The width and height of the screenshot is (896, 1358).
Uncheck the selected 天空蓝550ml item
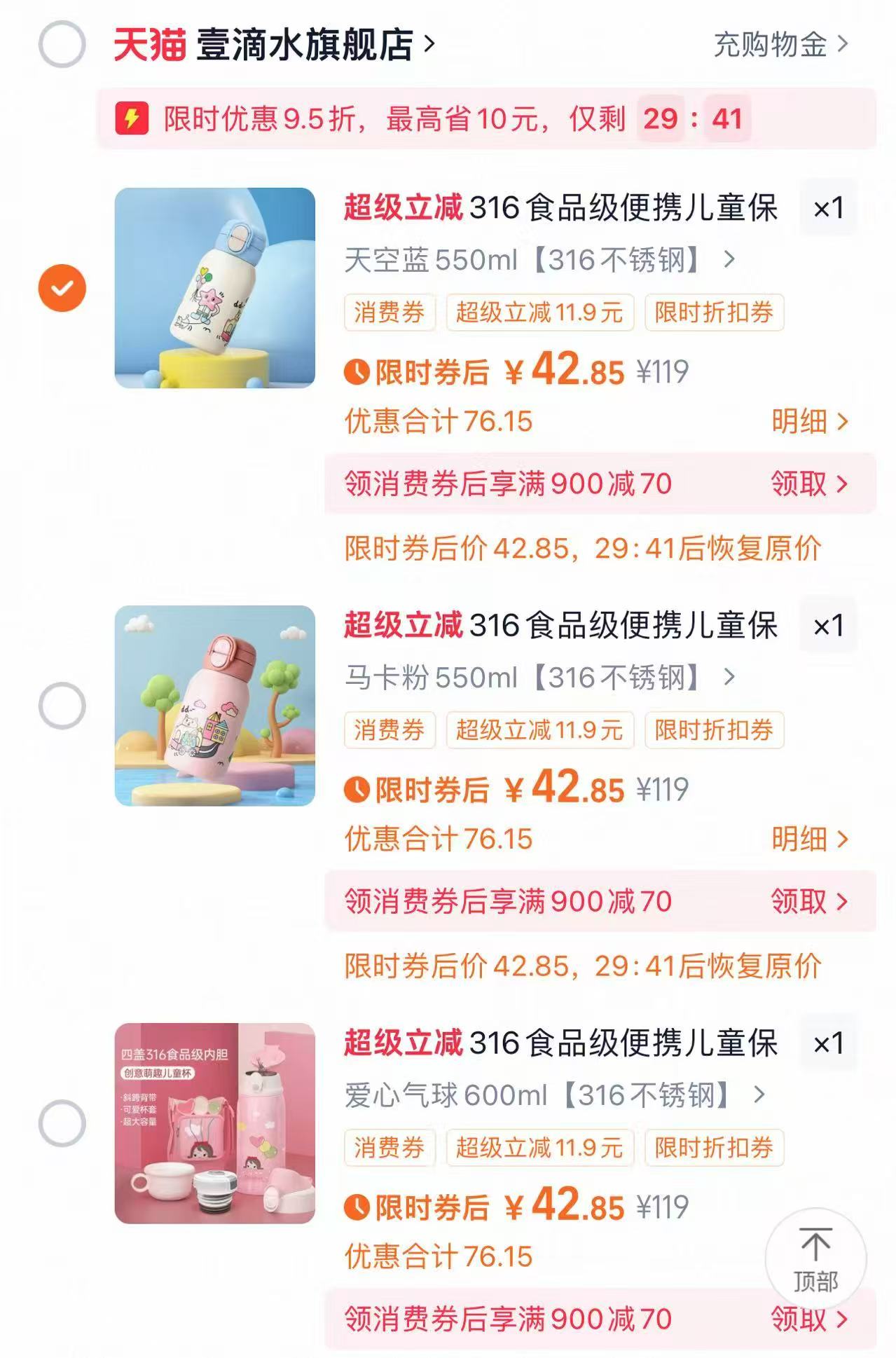click(x=62, y=285)
